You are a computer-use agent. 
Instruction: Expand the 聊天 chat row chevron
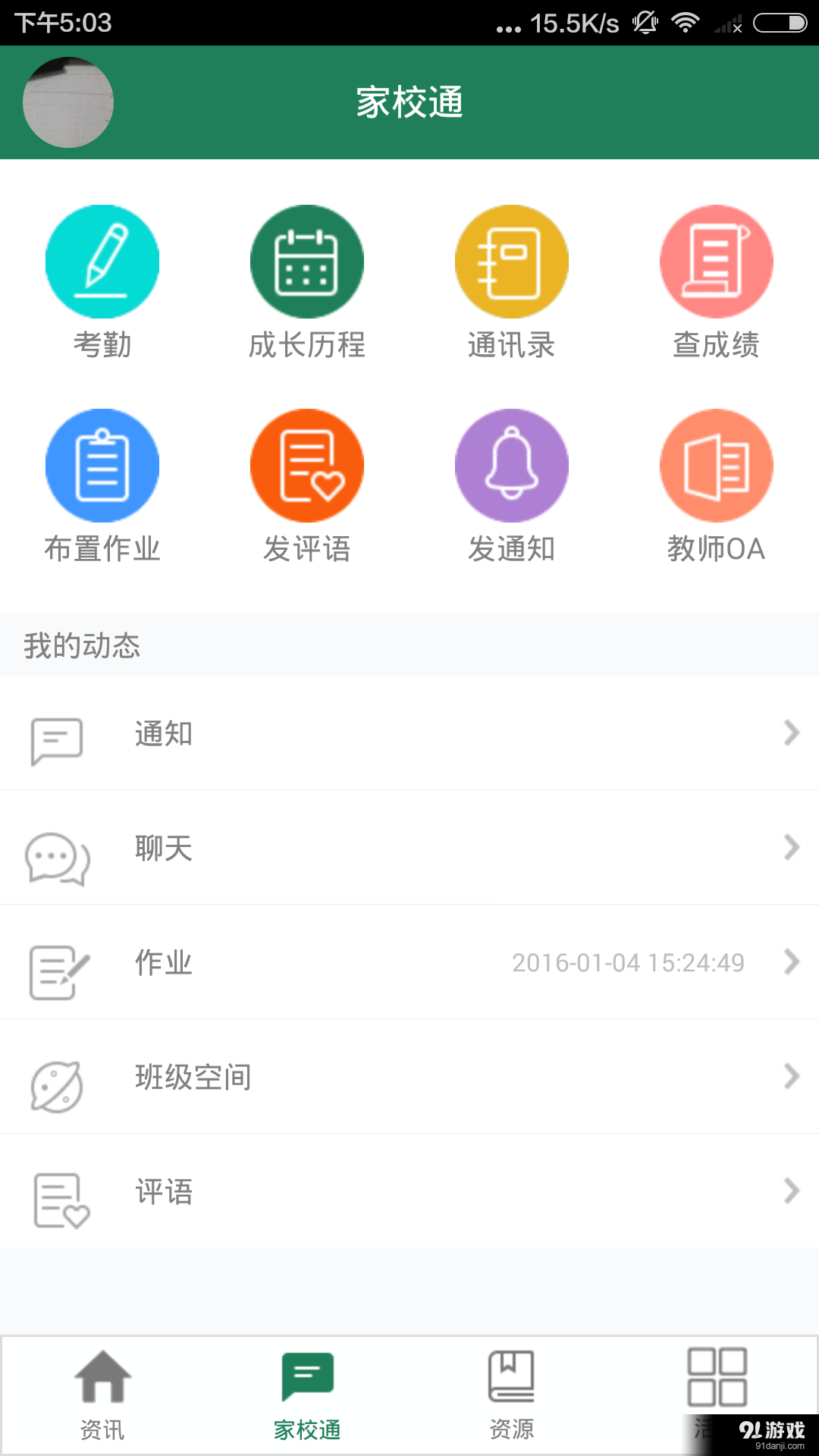coord(792,848)
